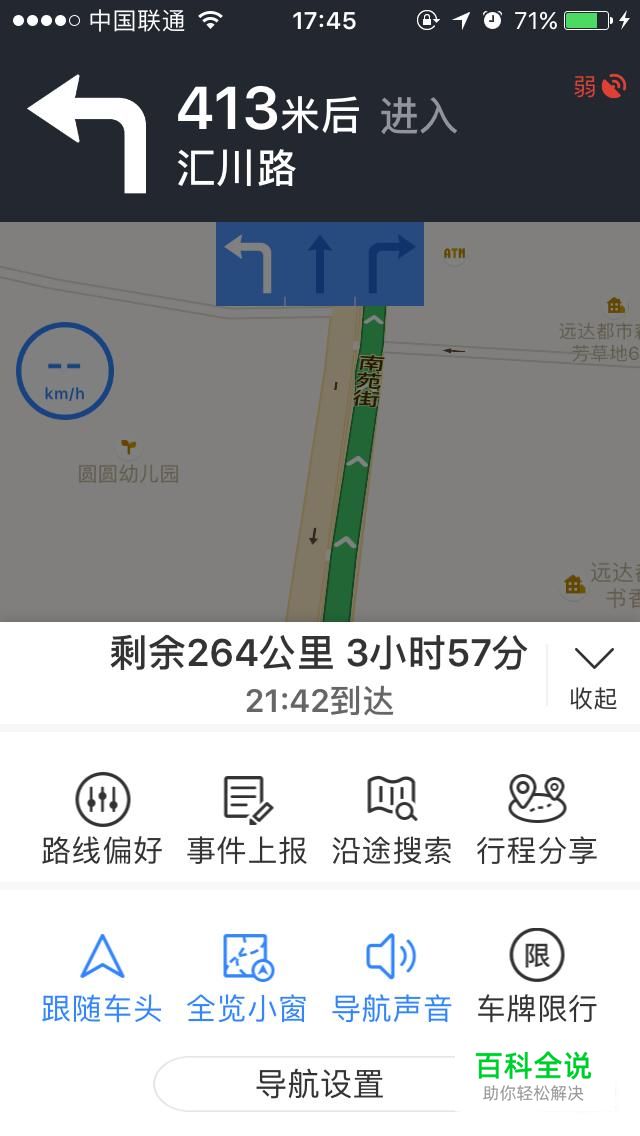
Task: Toggle the 全览小窗 overview window
Action: [247, 977]
